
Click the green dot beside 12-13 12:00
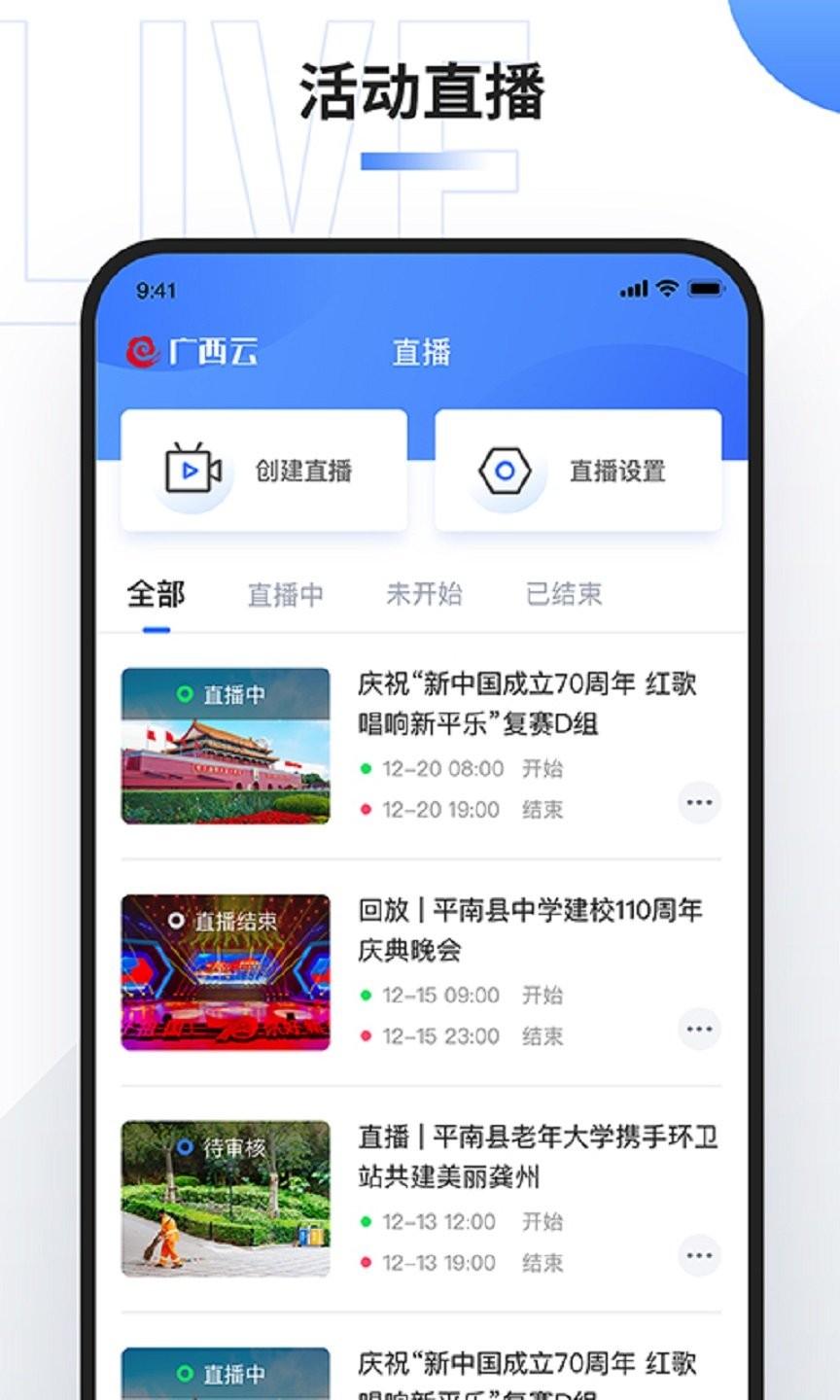click(x=366, y=1222)
